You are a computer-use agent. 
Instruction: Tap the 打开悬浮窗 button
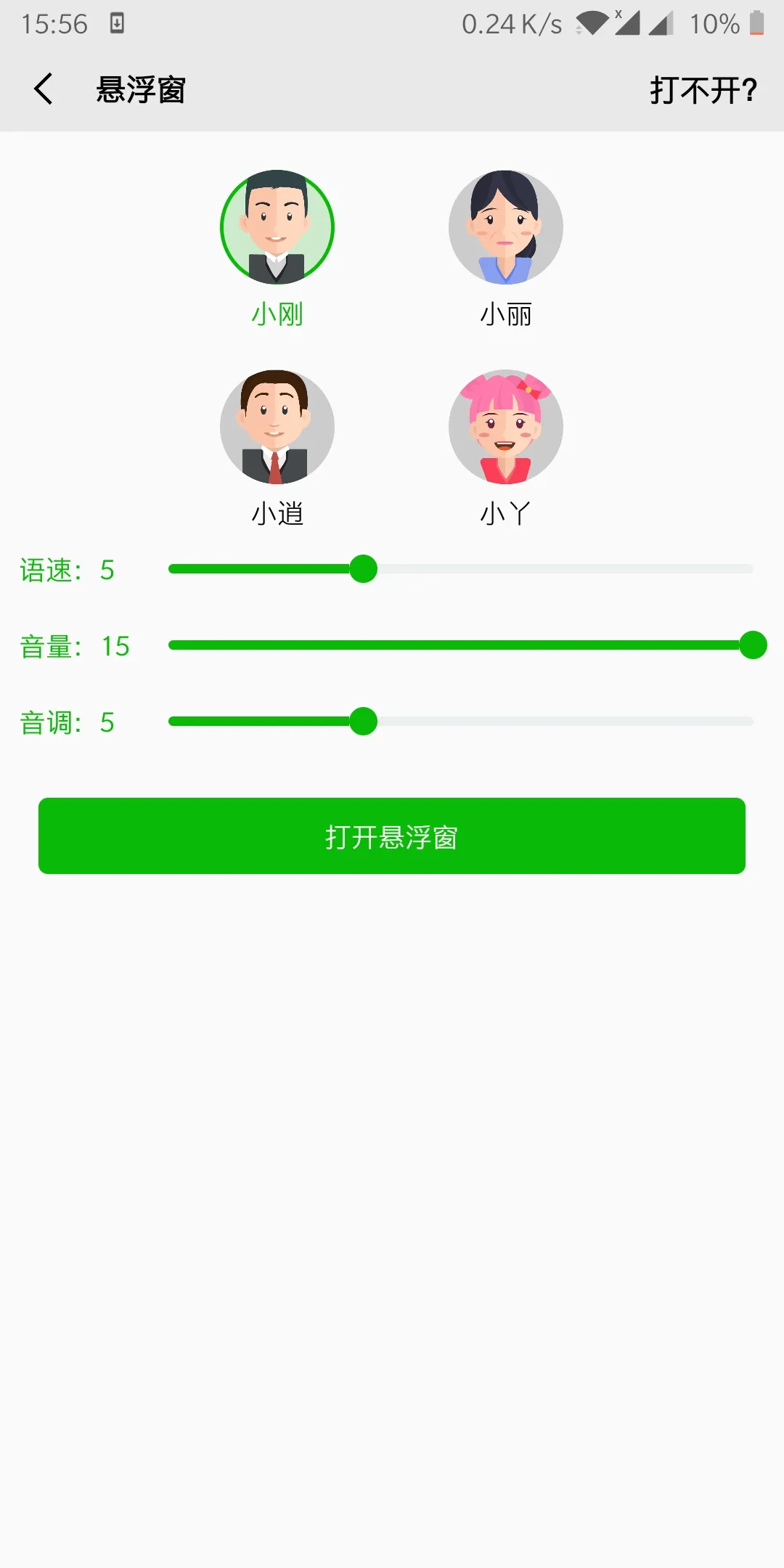[392, 836]
